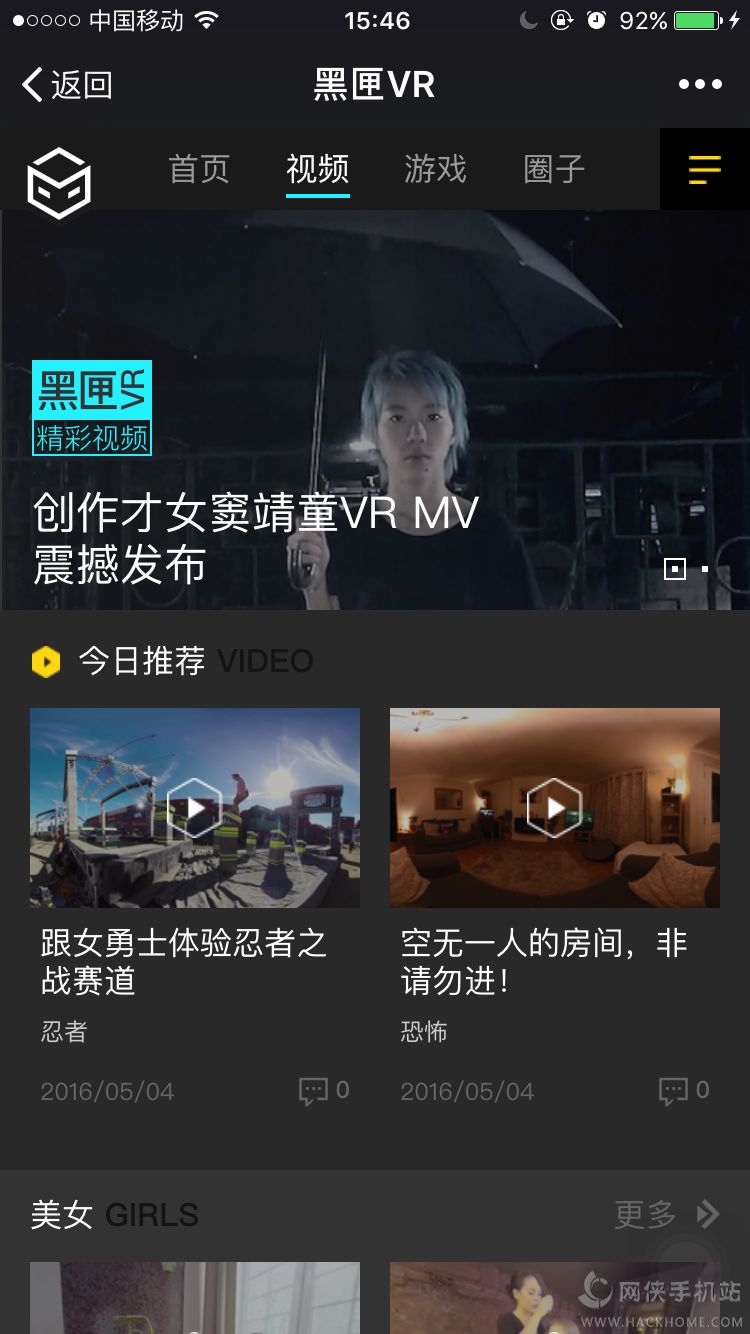This screenshot has height=1334, width=750.
Task: Select the 视频 tab
Action: tap(317, 169)
